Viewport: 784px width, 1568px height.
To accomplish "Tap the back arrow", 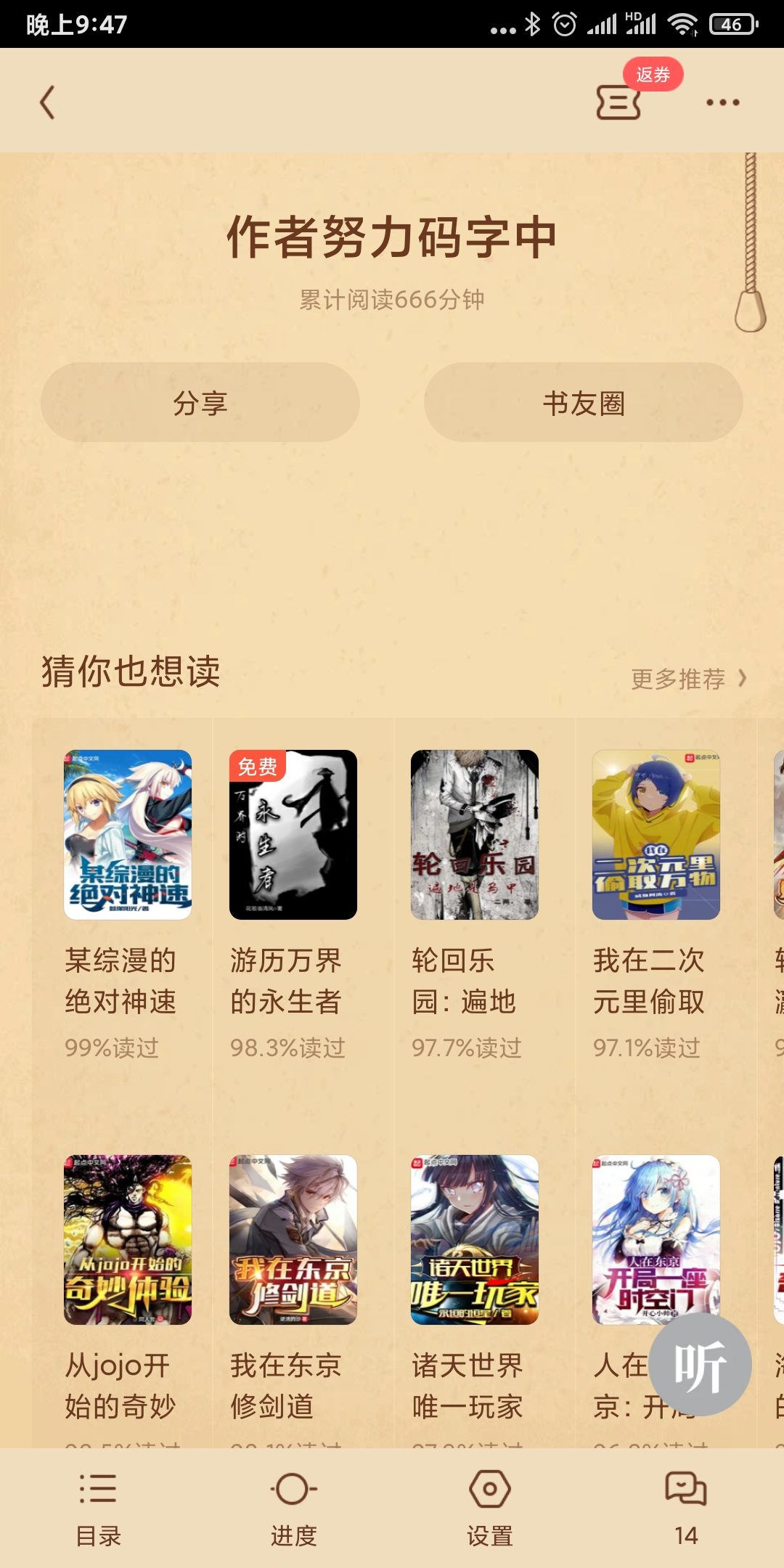I will pos(48,102).
